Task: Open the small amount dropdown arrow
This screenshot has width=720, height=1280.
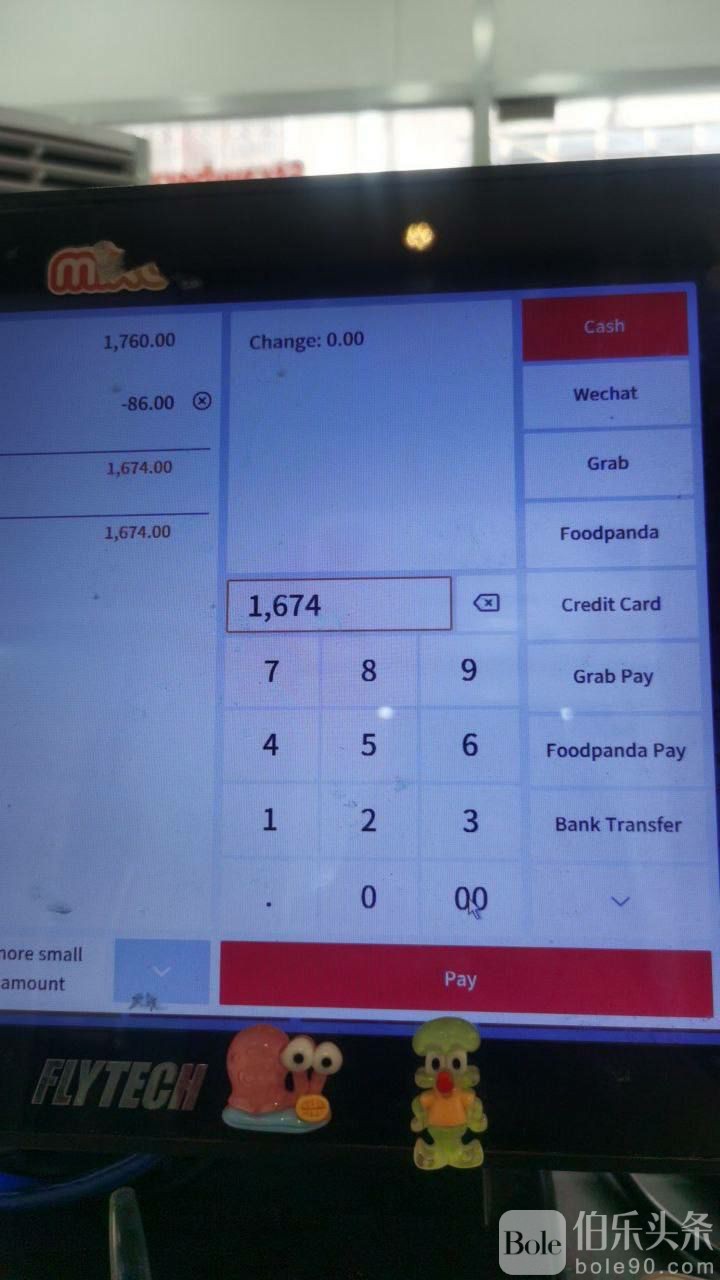Action: pos(162,971)
